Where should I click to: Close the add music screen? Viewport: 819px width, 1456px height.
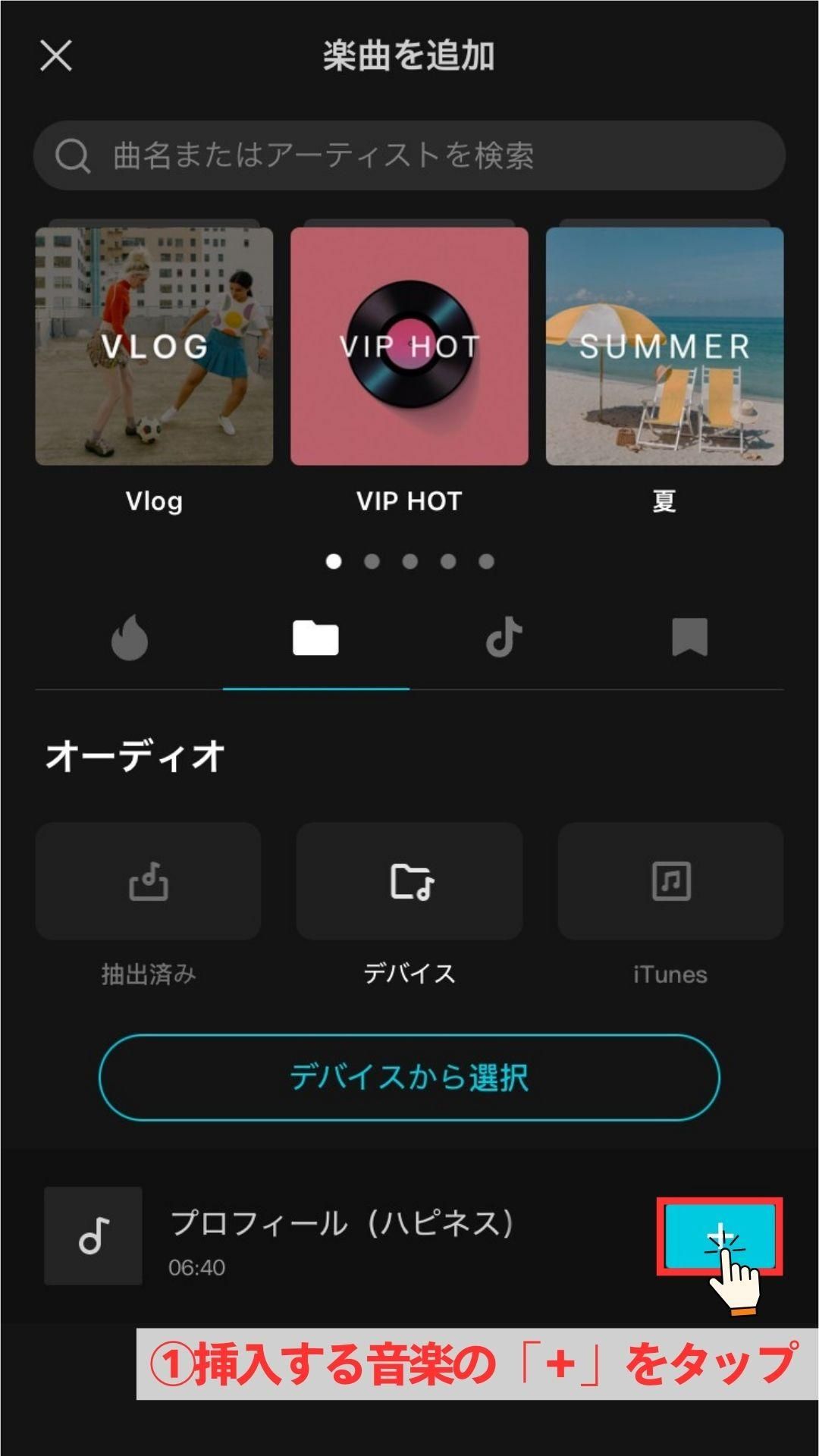coord(56,56)
